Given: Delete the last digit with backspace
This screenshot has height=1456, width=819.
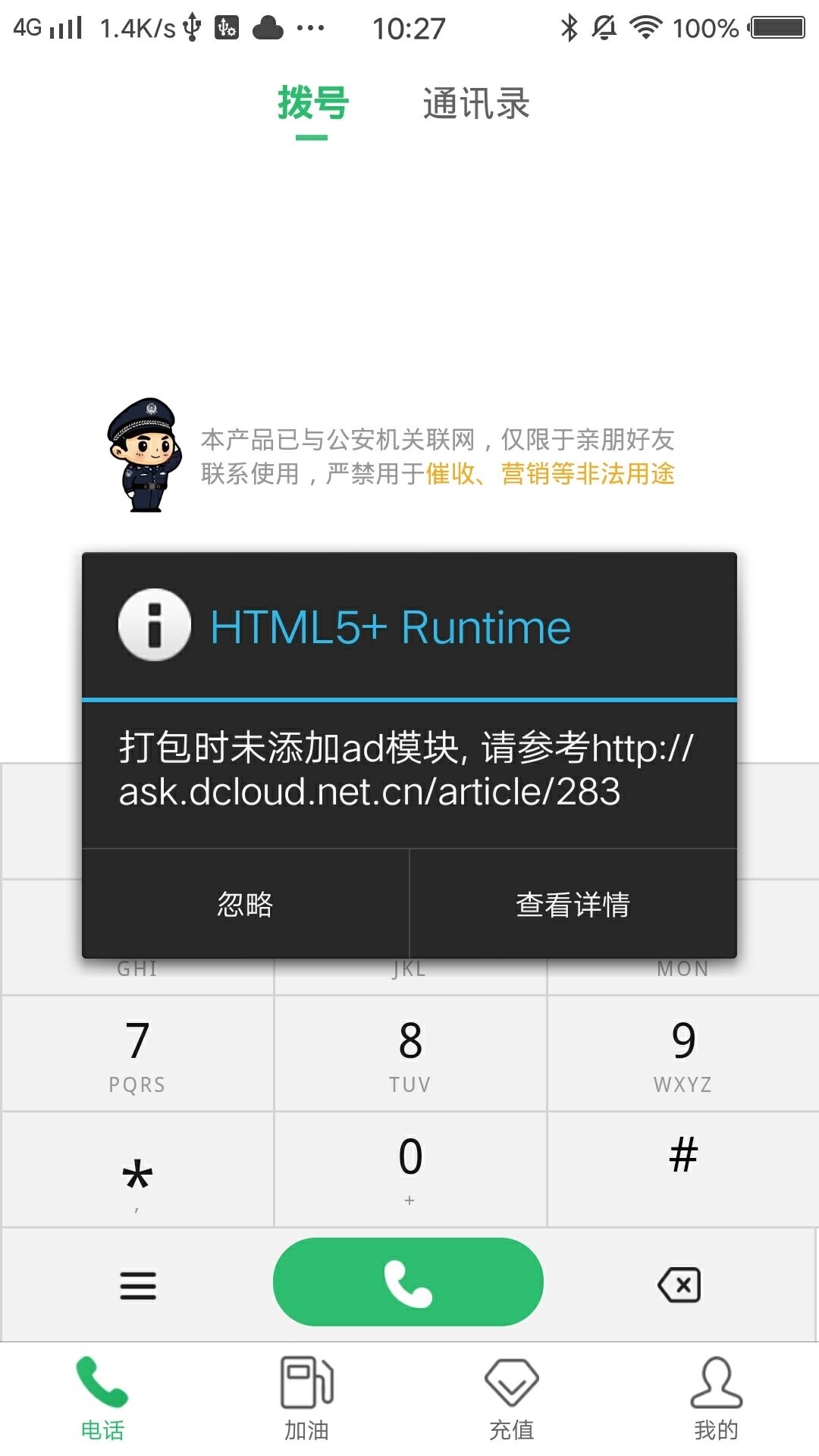Looking at the screenshot, I should [x=679, y=1285].
